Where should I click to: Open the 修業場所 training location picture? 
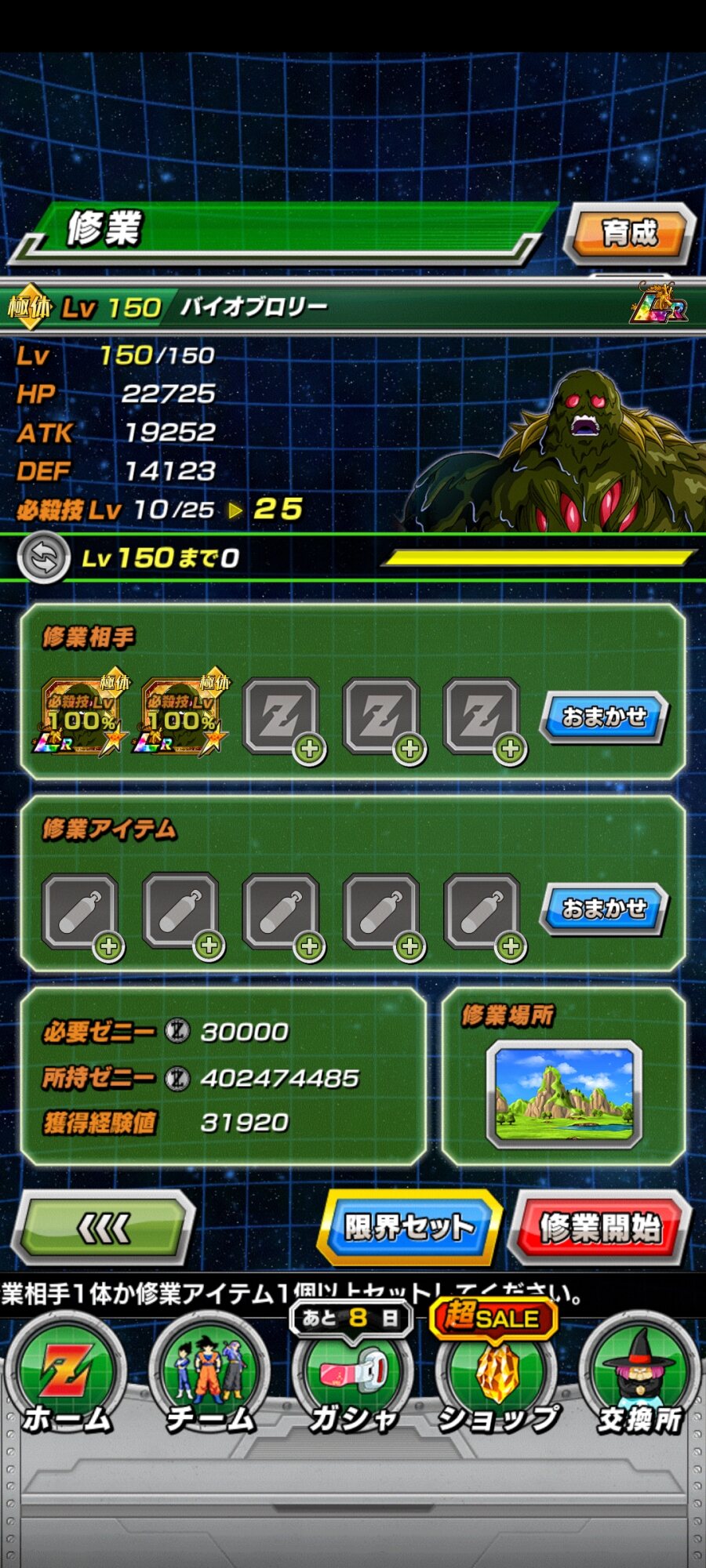tap(564, 1092)
